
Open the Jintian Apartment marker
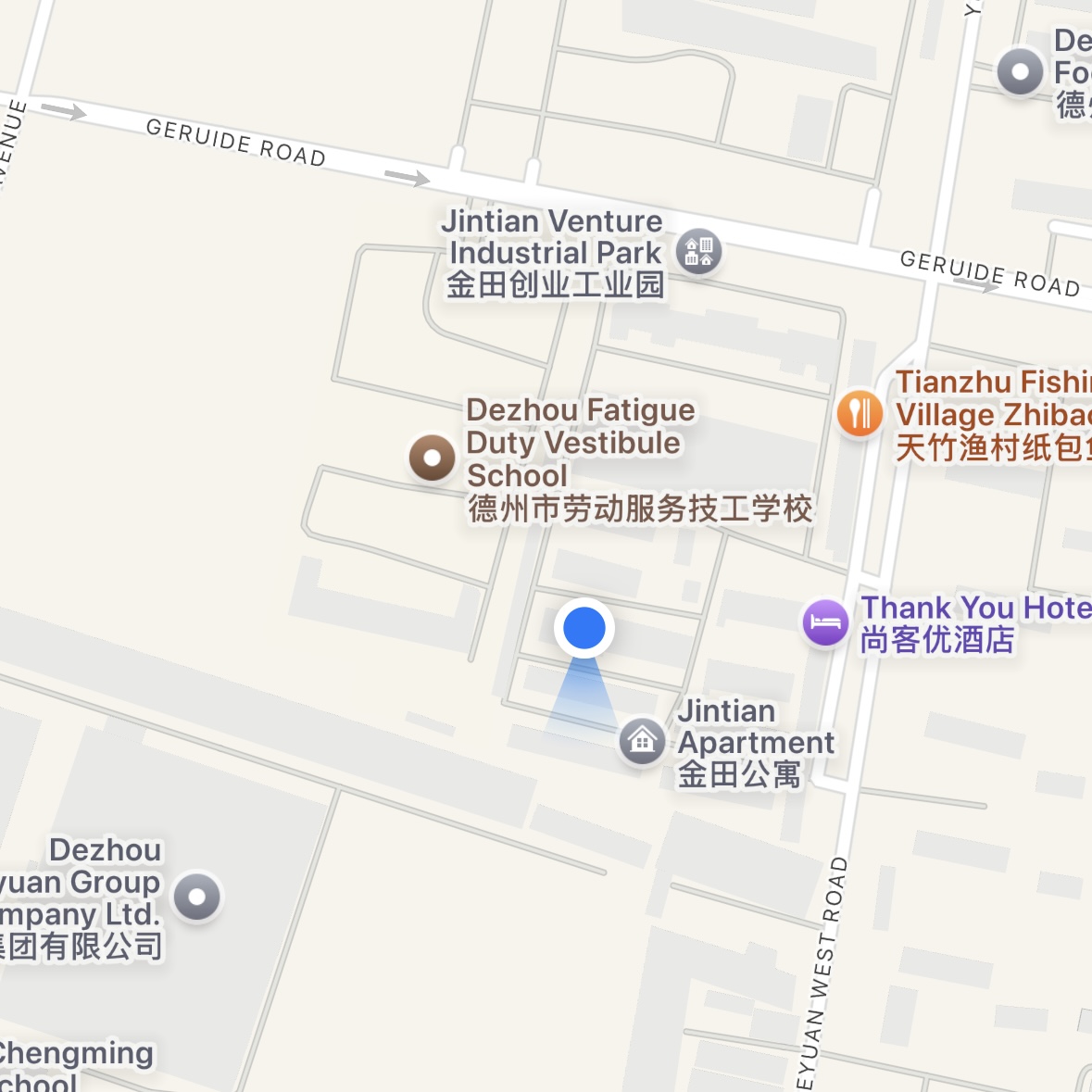click(642, 741)
